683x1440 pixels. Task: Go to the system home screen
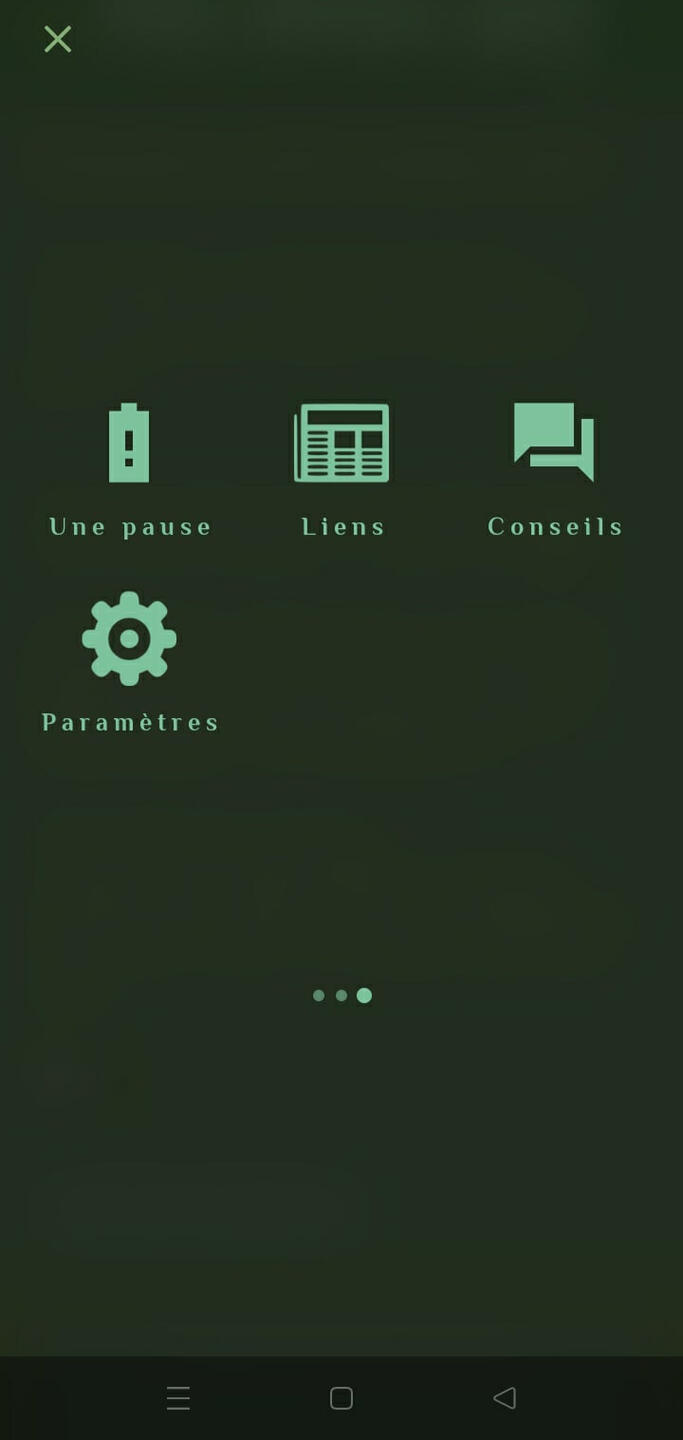point(341,1398)
